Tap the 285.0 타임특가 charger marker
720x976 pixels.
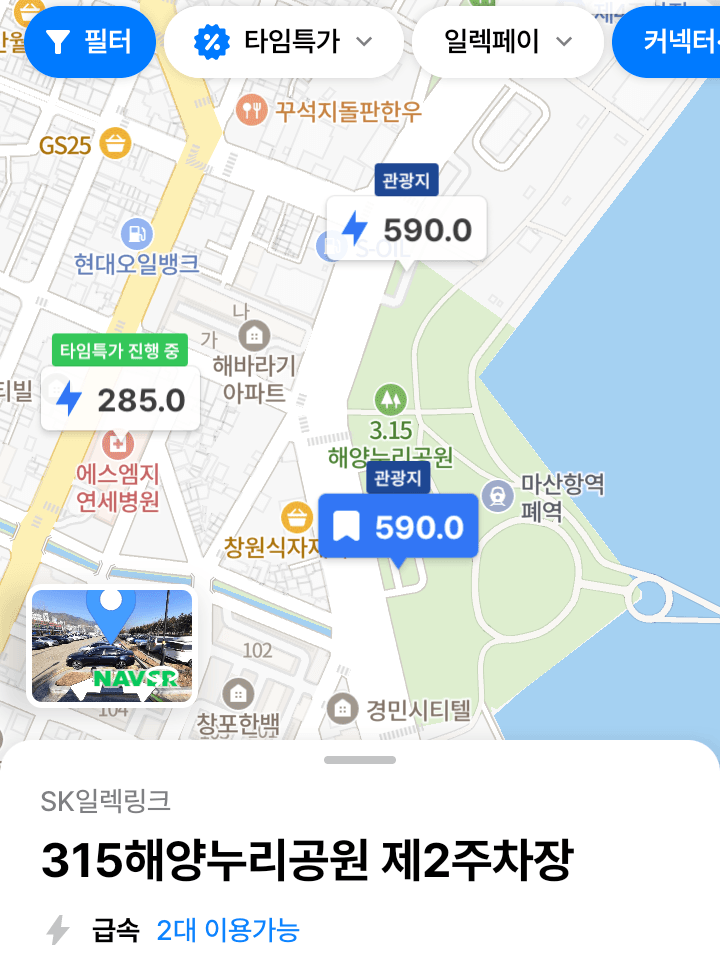coord(120,399)
